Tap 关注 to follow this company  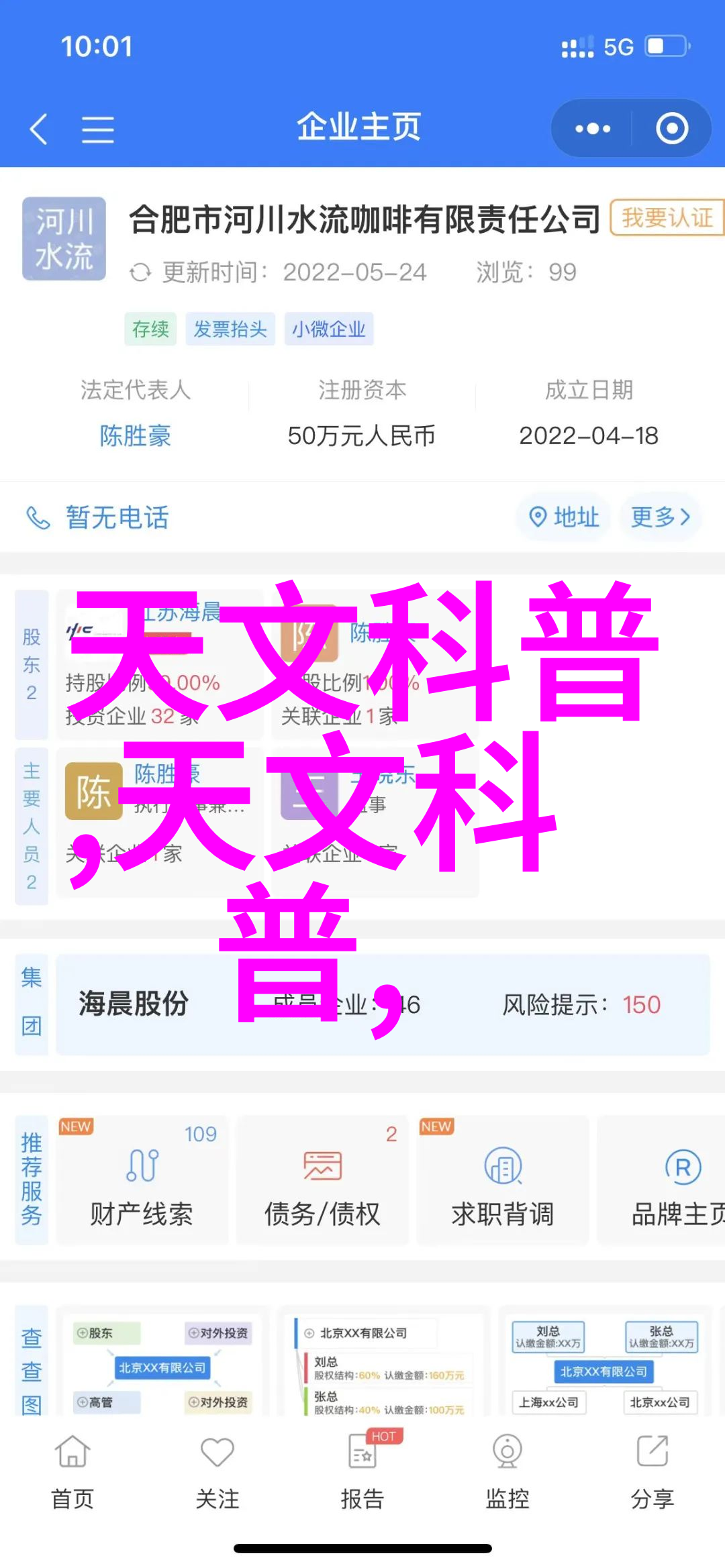217,1469
